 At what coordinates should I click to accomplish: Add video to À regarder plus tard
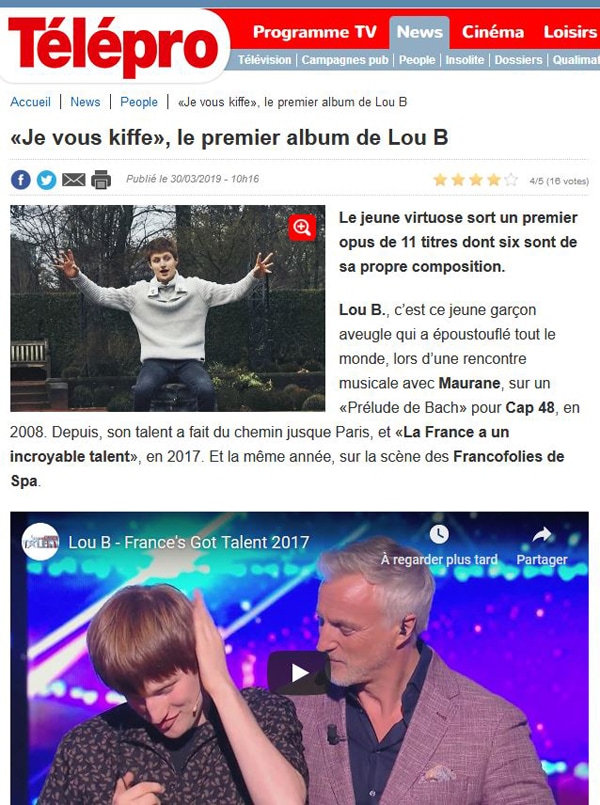(x=439, y=543)
